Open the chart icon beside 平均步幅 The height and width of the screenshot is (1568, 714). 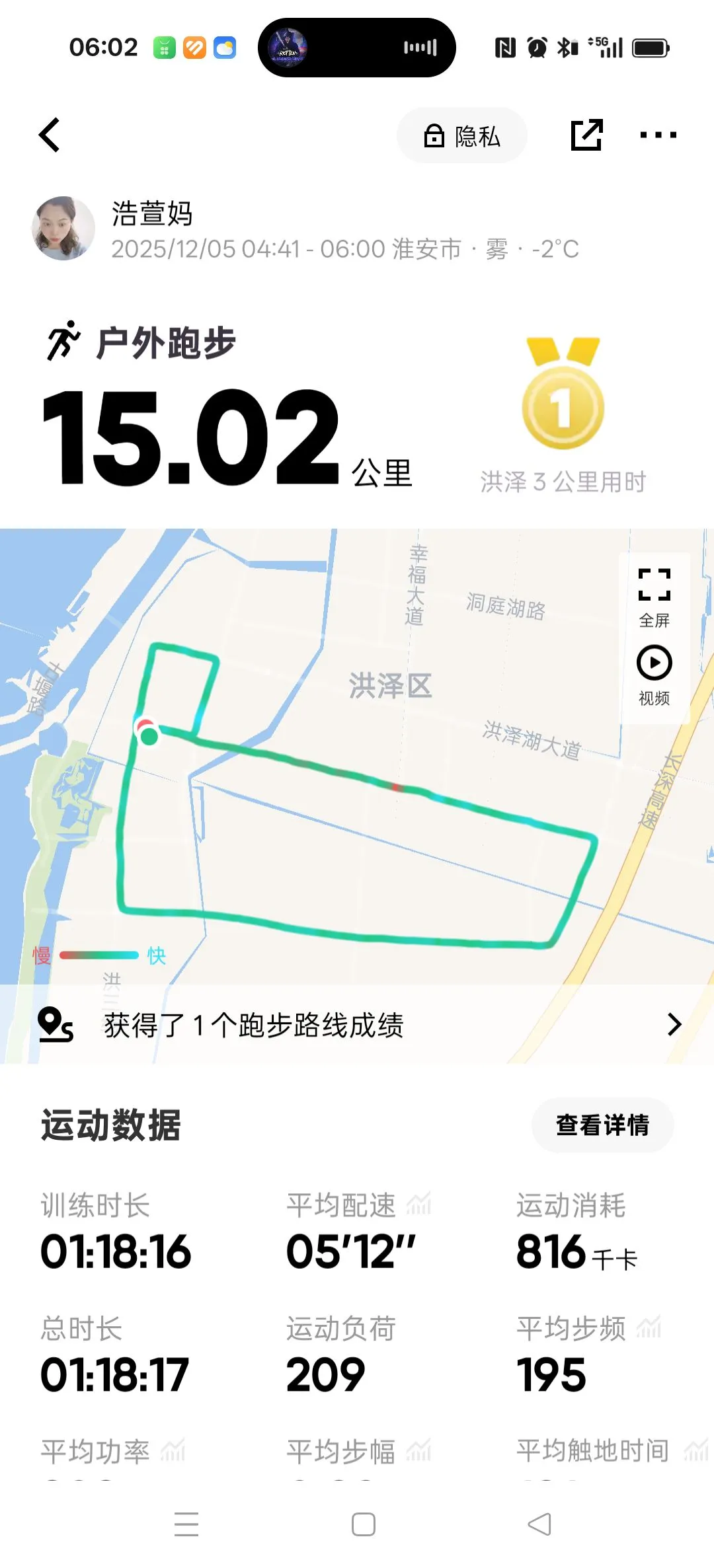click(x=418, y=1450)
